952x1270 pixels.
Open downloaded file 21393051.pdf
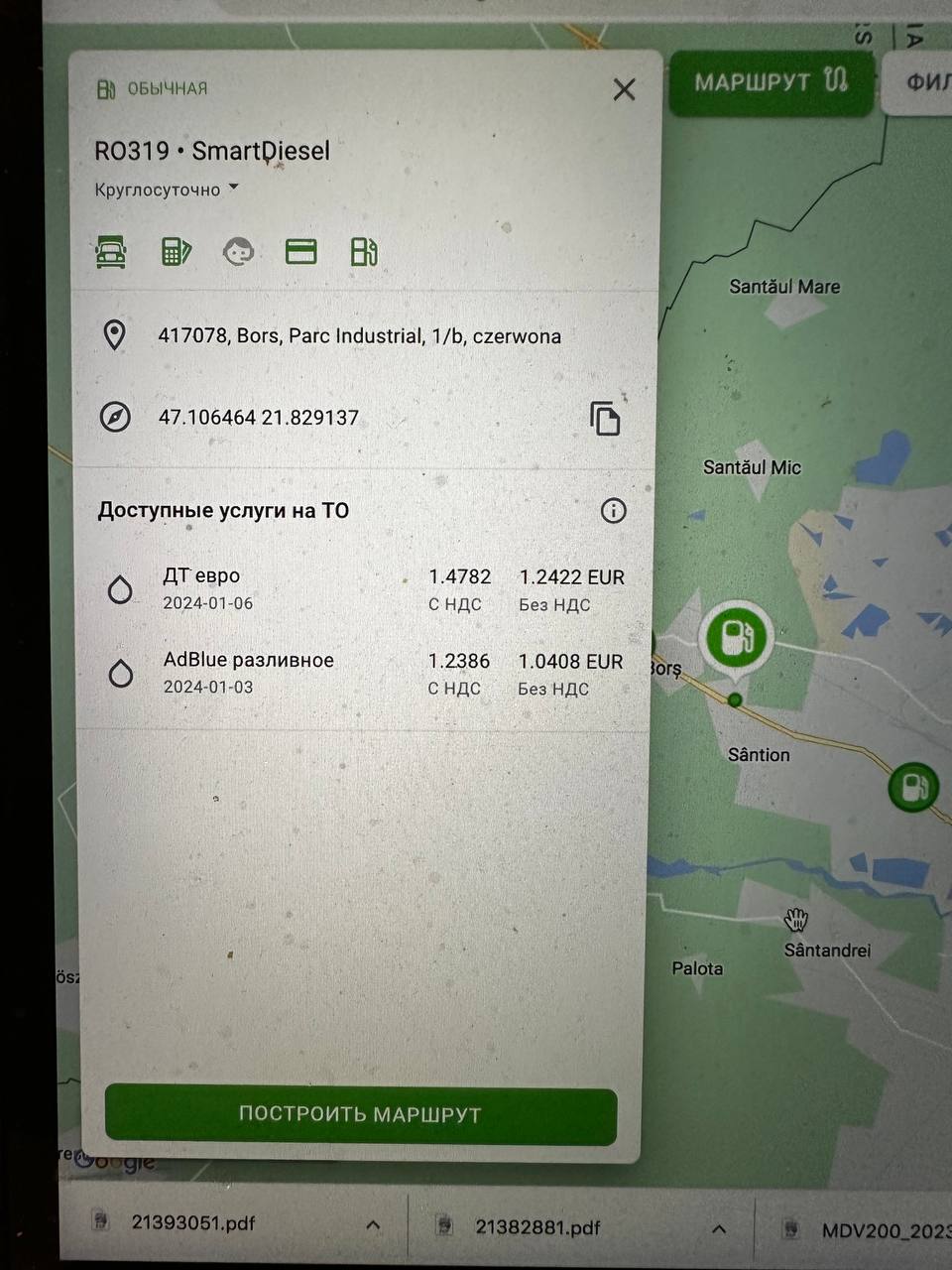click(x=192, y=1222)
